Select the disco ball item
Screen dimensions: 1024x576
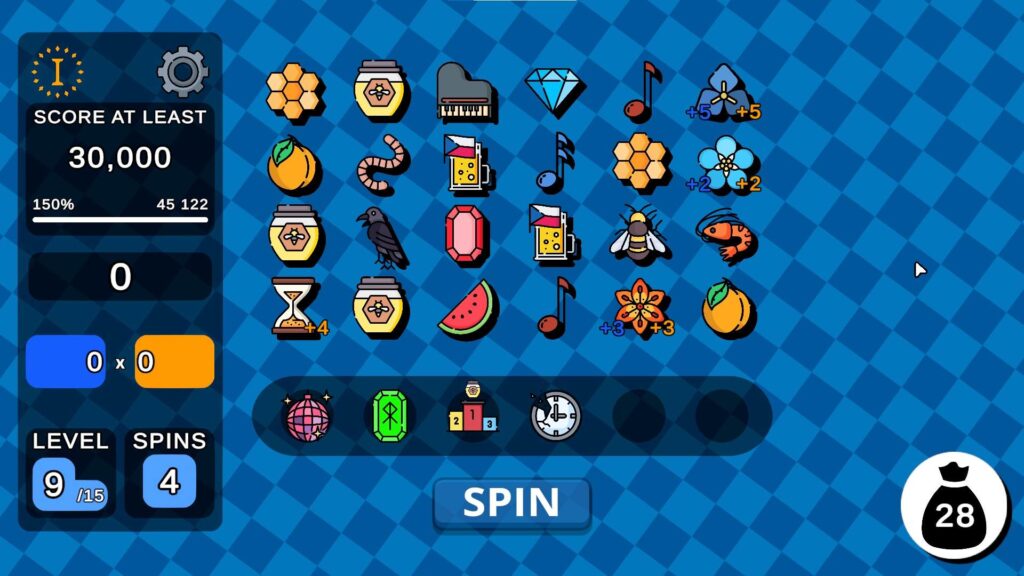308,416
